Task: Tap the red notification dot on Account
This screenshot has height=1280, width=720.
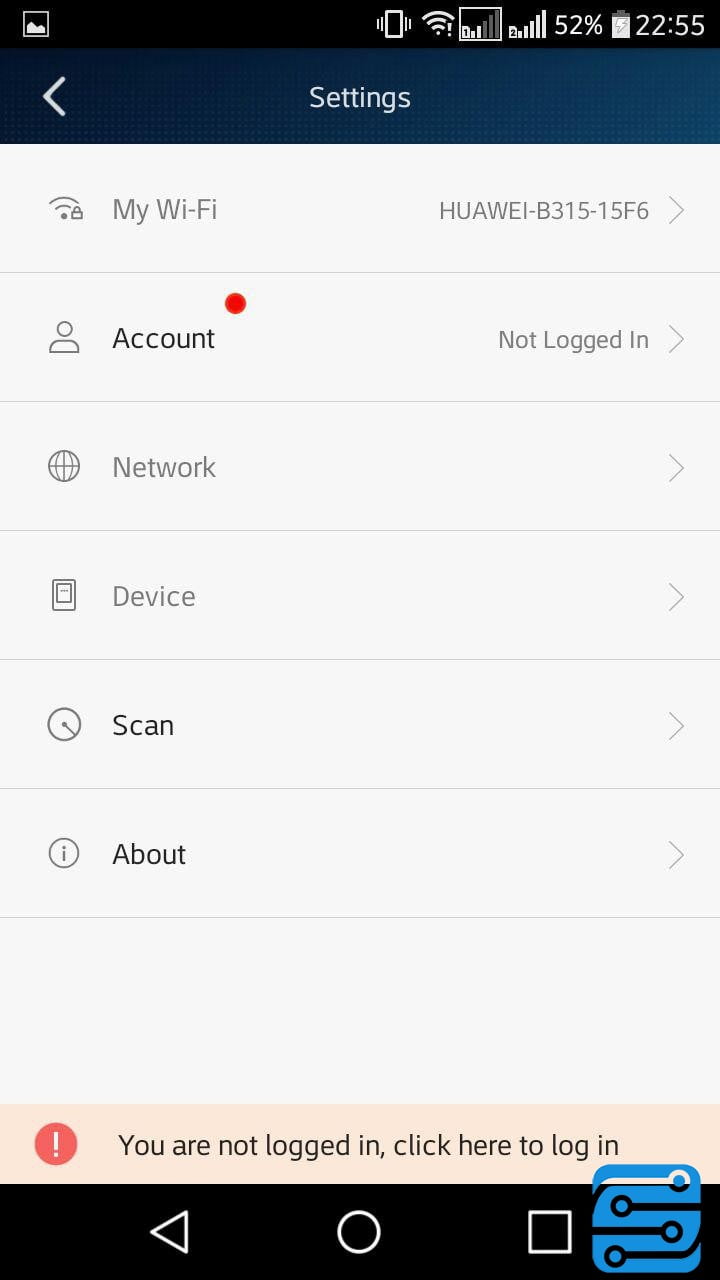Action: tap(235, 302)
